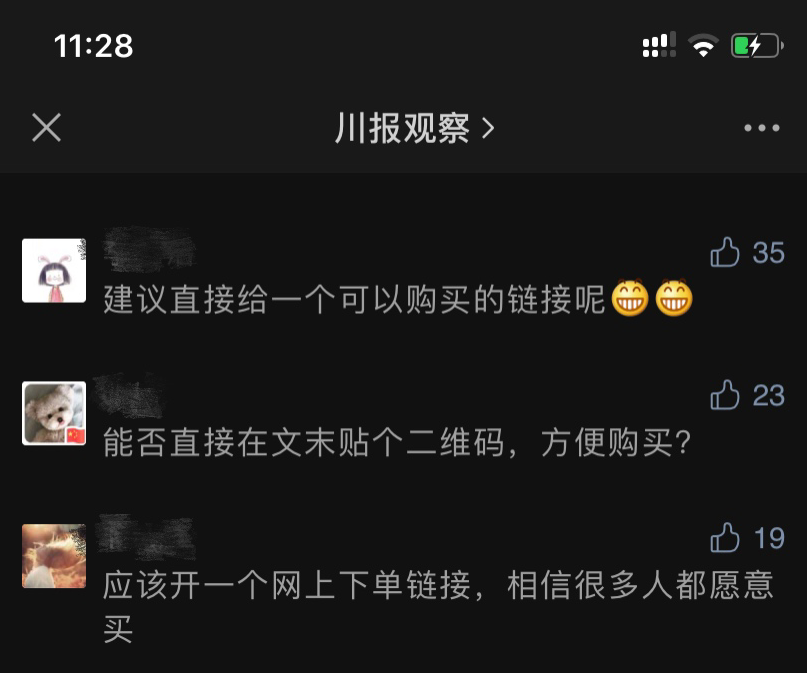Open the 川报观察 account page
This screenshot has height=673, width=807.
(414, 128)
